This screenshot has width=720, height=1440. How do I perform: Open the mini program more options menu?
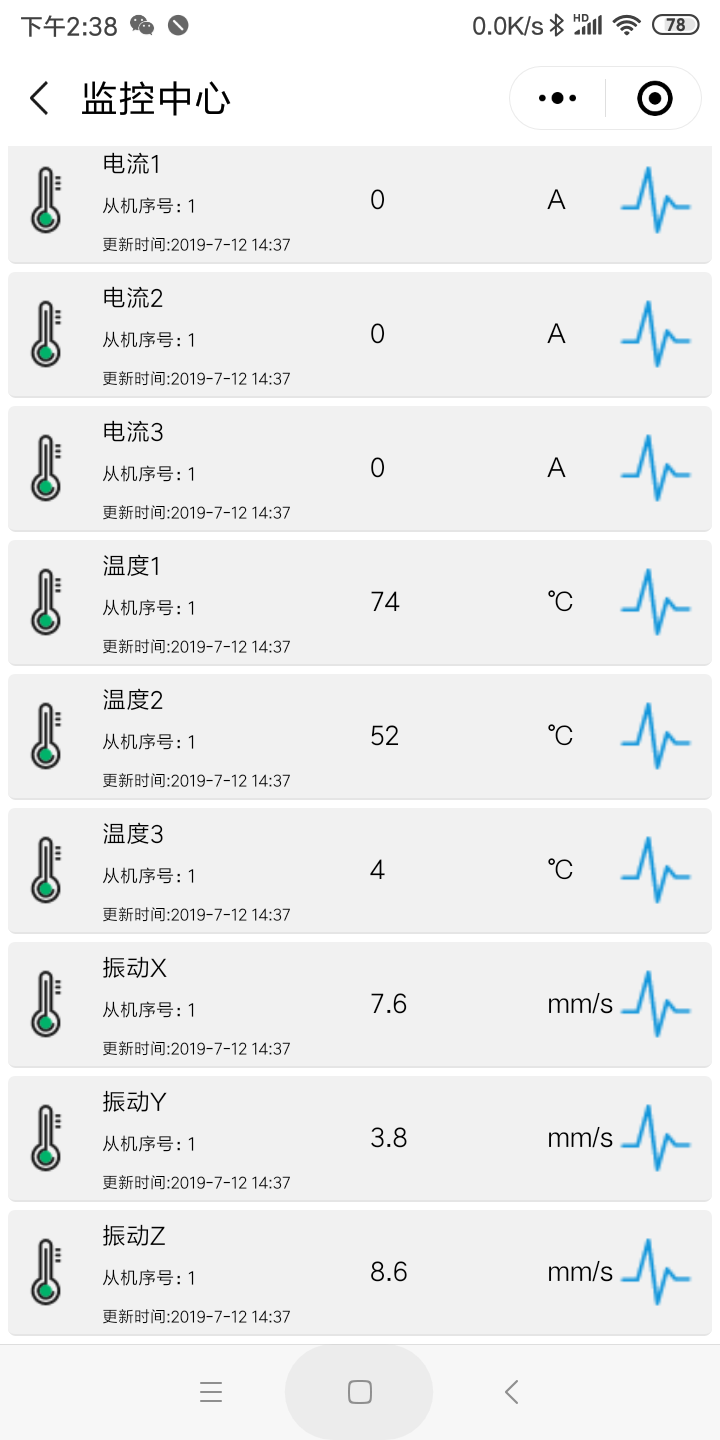pyautogui.click(x=557, y=98)
